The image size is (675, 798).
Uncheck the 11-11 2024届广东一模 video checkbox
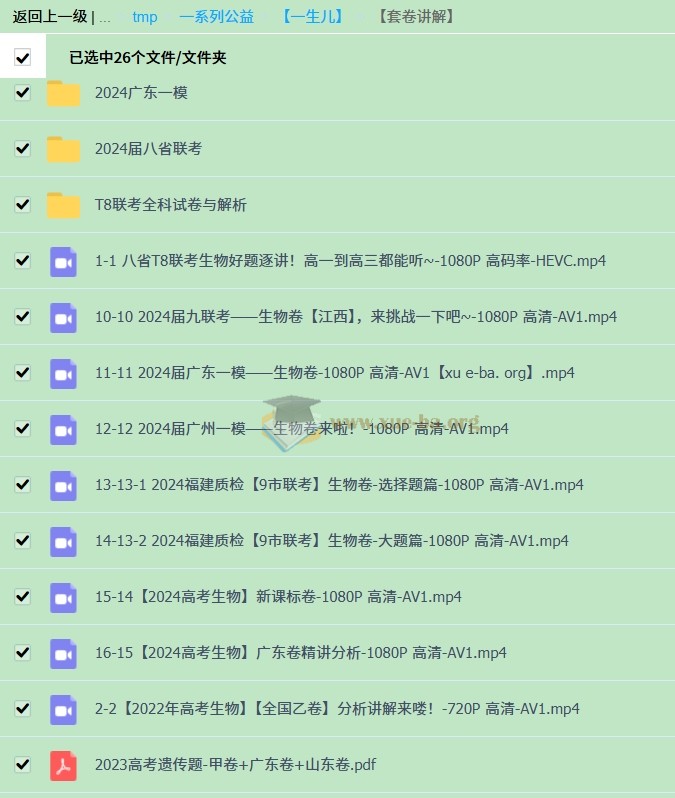point(23,373)
